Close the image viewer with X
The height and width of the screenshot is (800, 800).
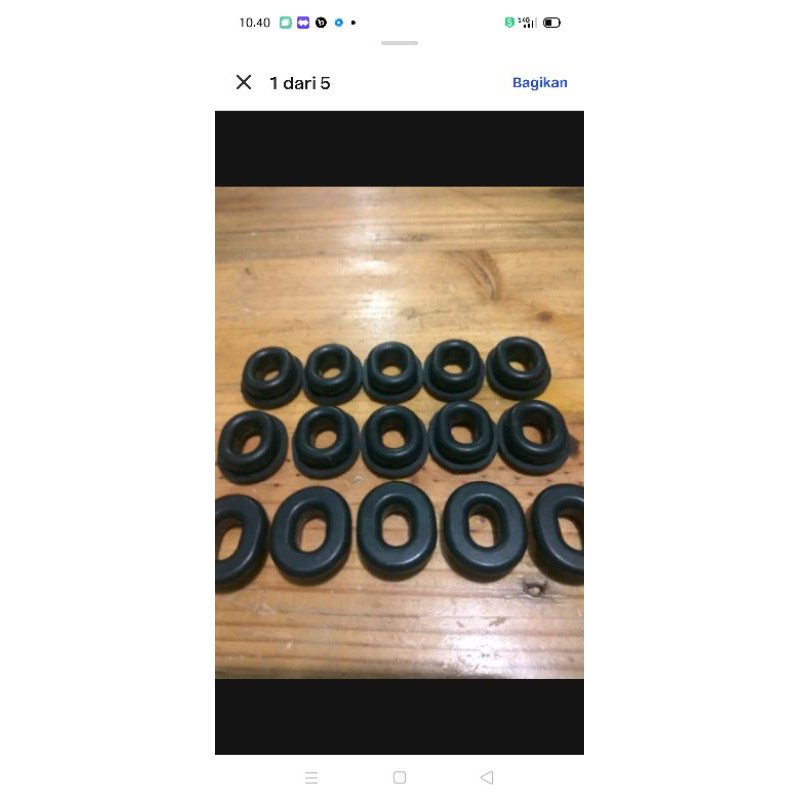click(x=243, y=82)
